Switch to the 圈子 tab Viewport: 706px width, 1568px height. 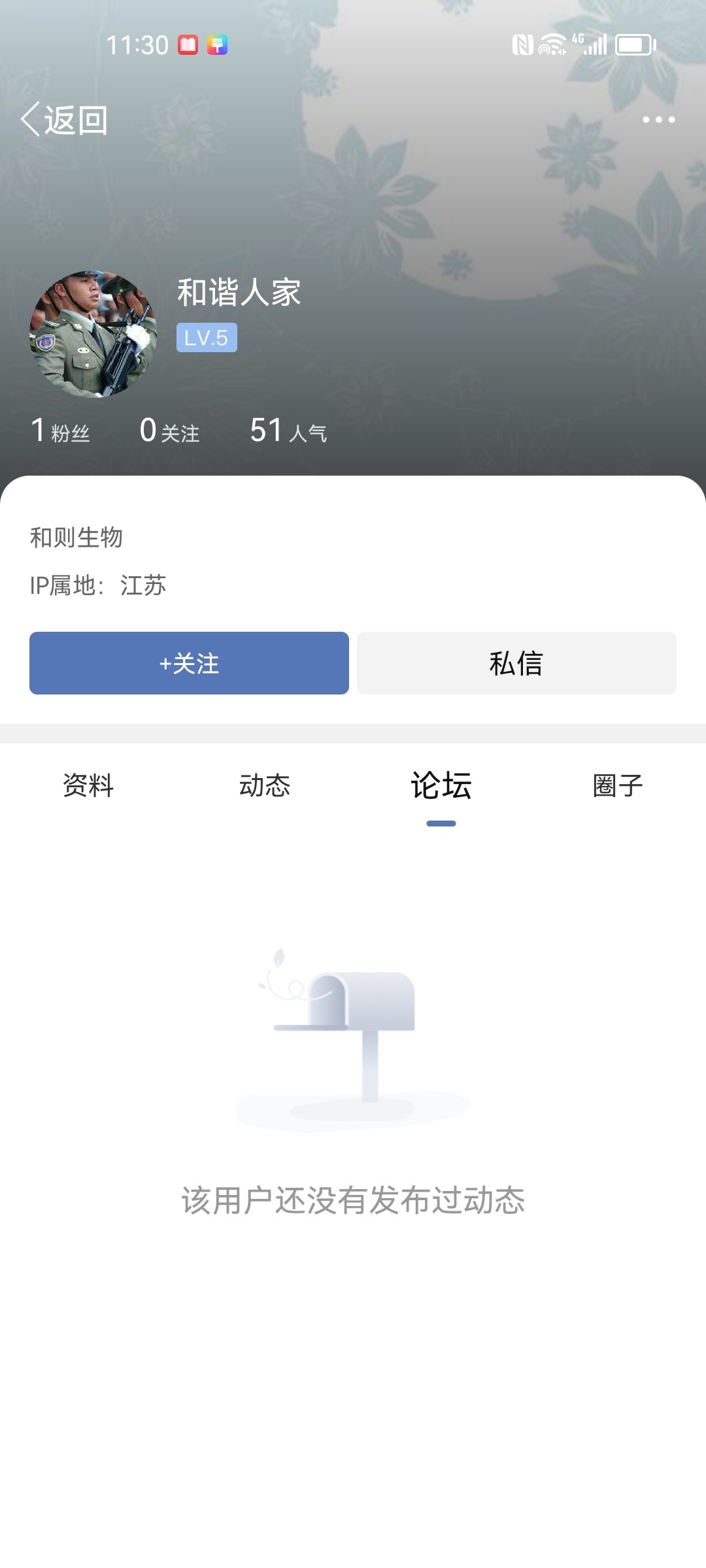click(x=618, y=785)
